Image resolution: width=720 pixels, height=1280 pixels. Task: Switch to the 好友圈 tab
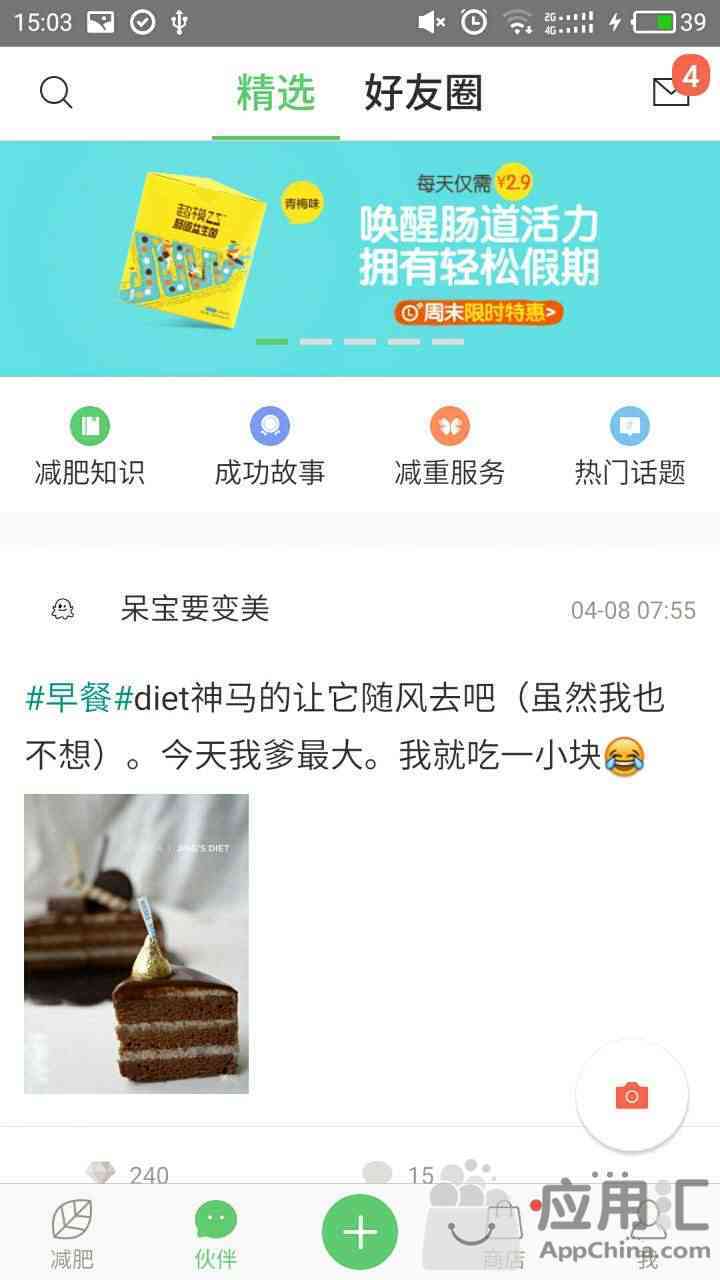(423, 93)
